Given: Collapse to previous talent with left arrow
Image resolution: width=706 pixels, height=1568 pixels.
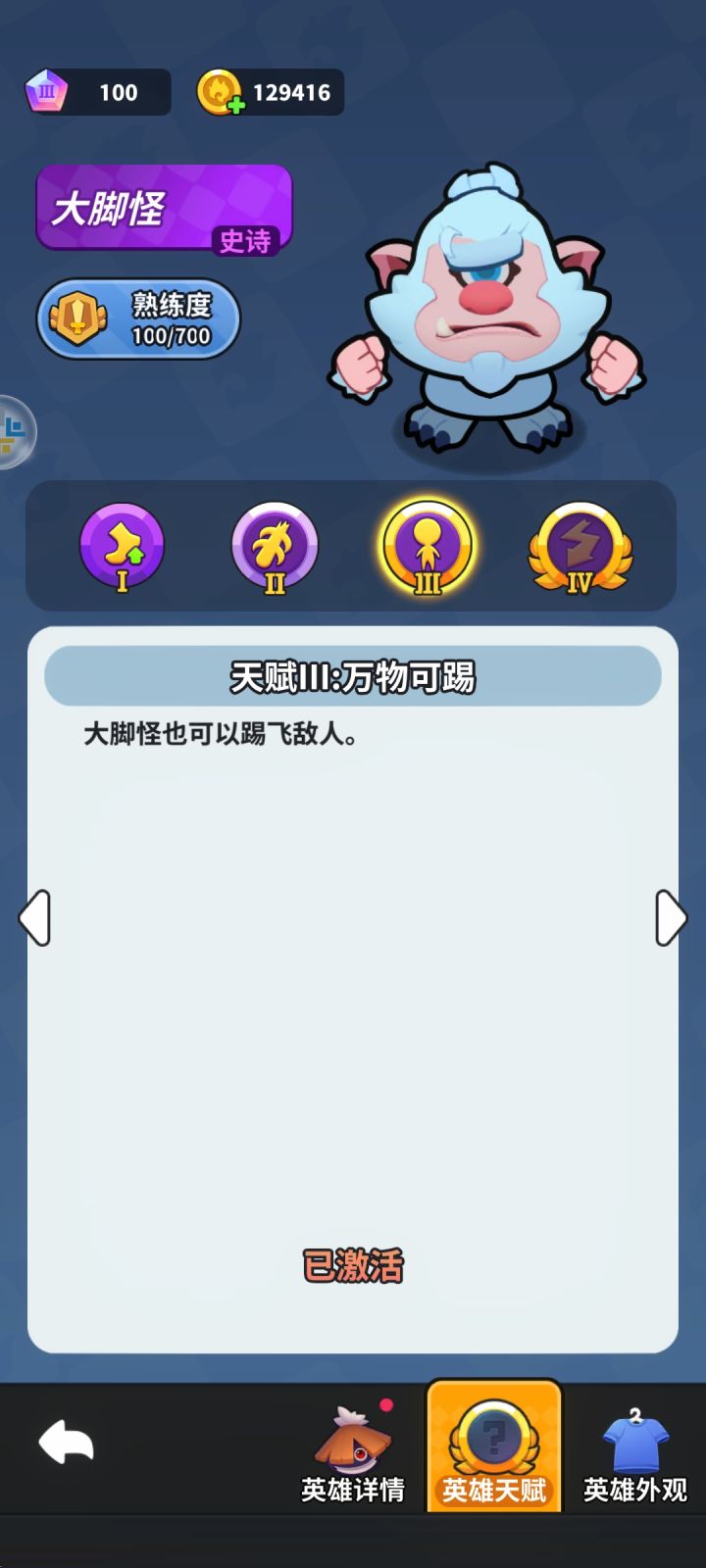Looking at the screenshot, I should (x=33, y=918).
